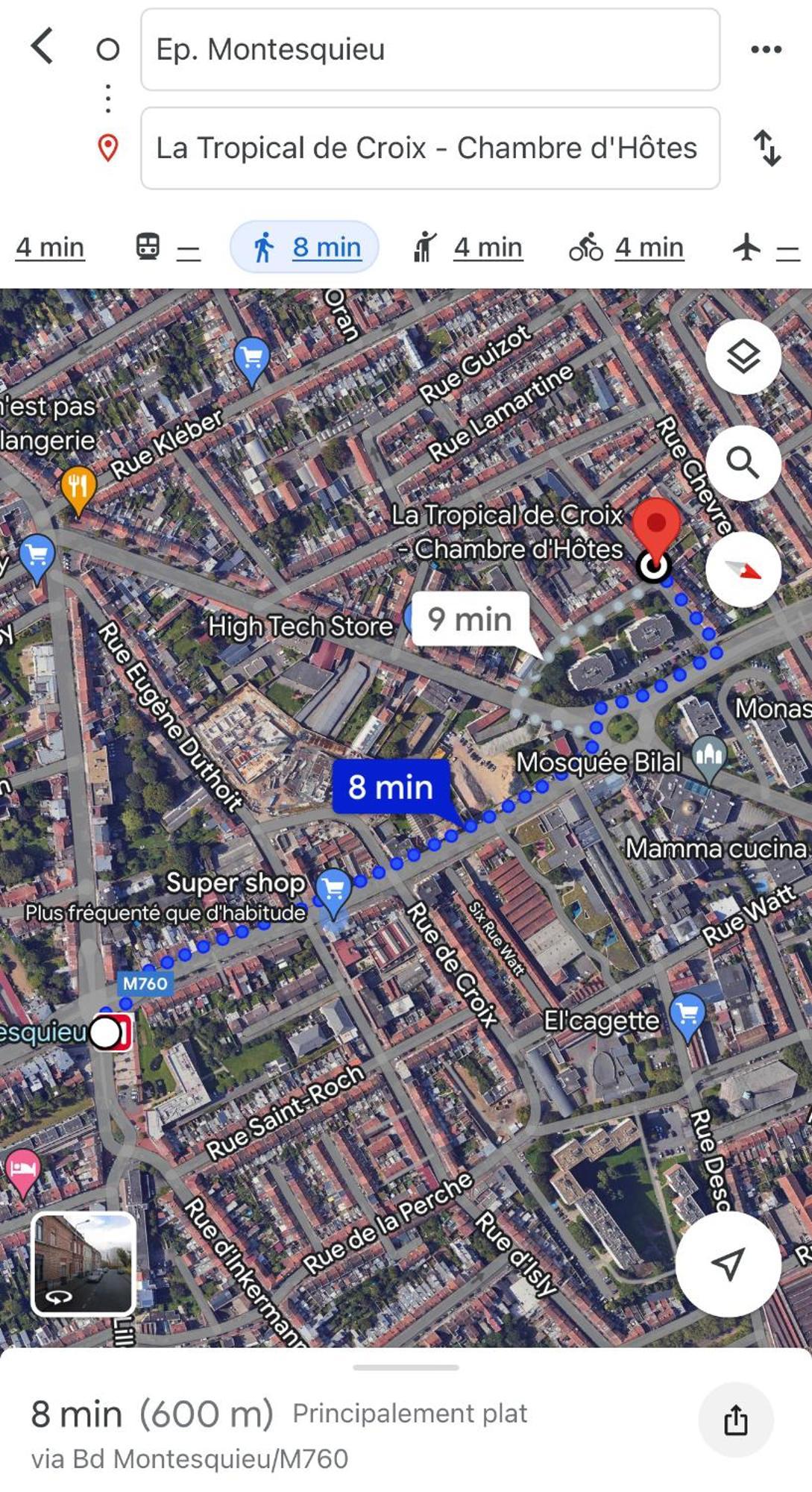The width and height of the screenshot is (812, 1492).
Task: Search along the route
Action: tap(743, 463)
